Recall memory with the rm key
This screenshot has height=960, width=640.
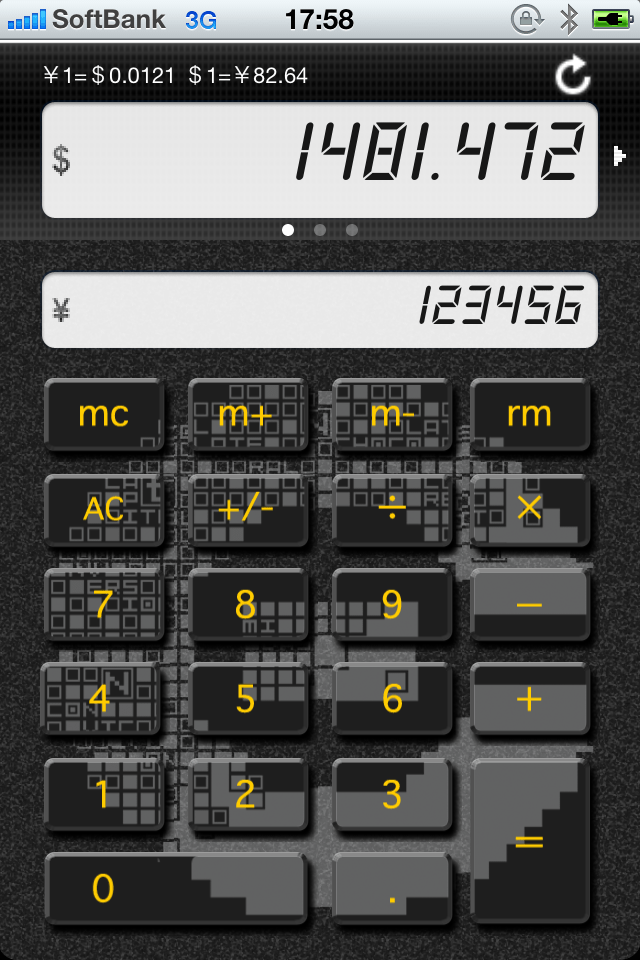[529, 413]
